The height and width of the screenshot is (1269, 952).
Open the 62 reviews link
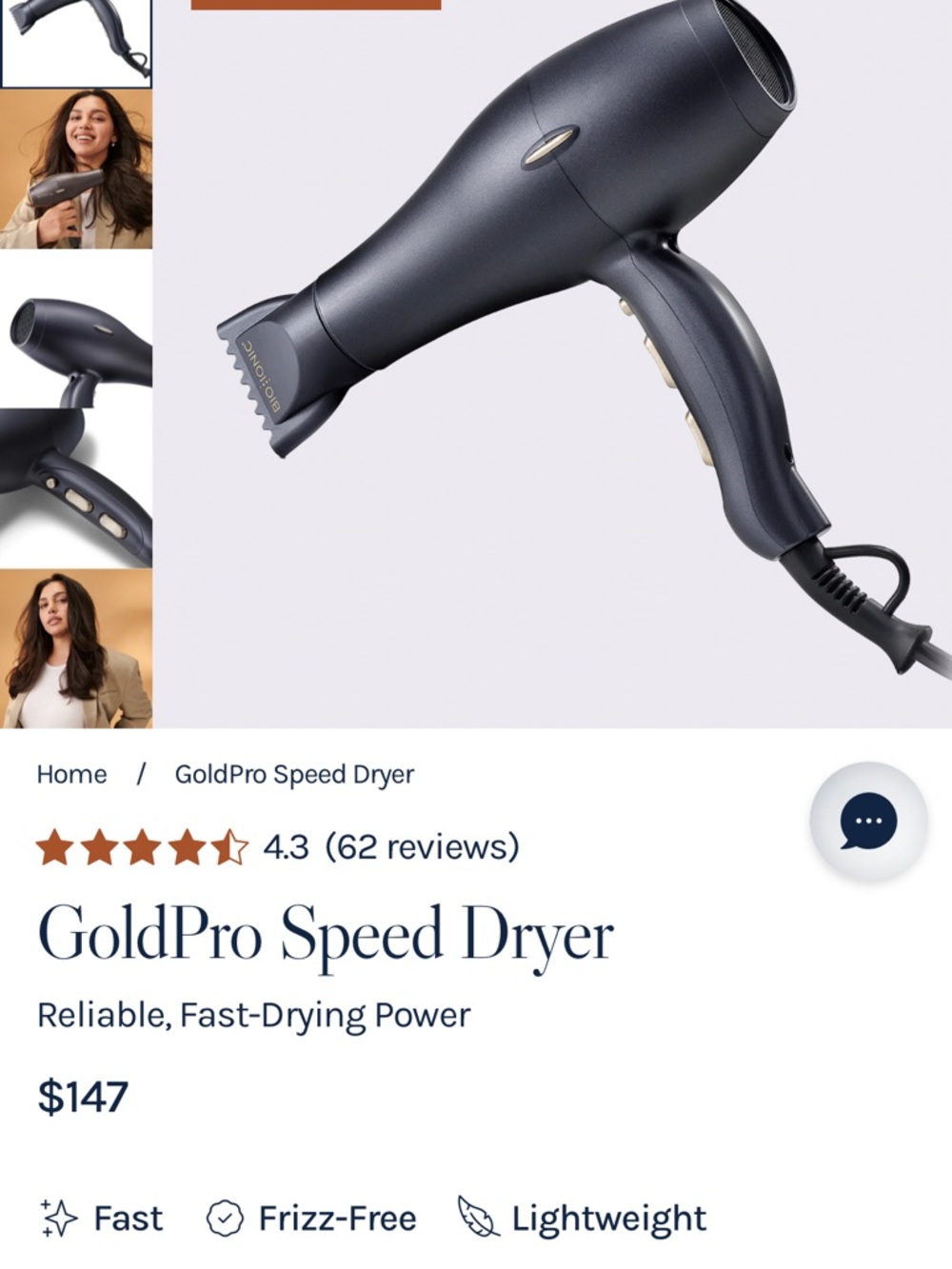423,843
